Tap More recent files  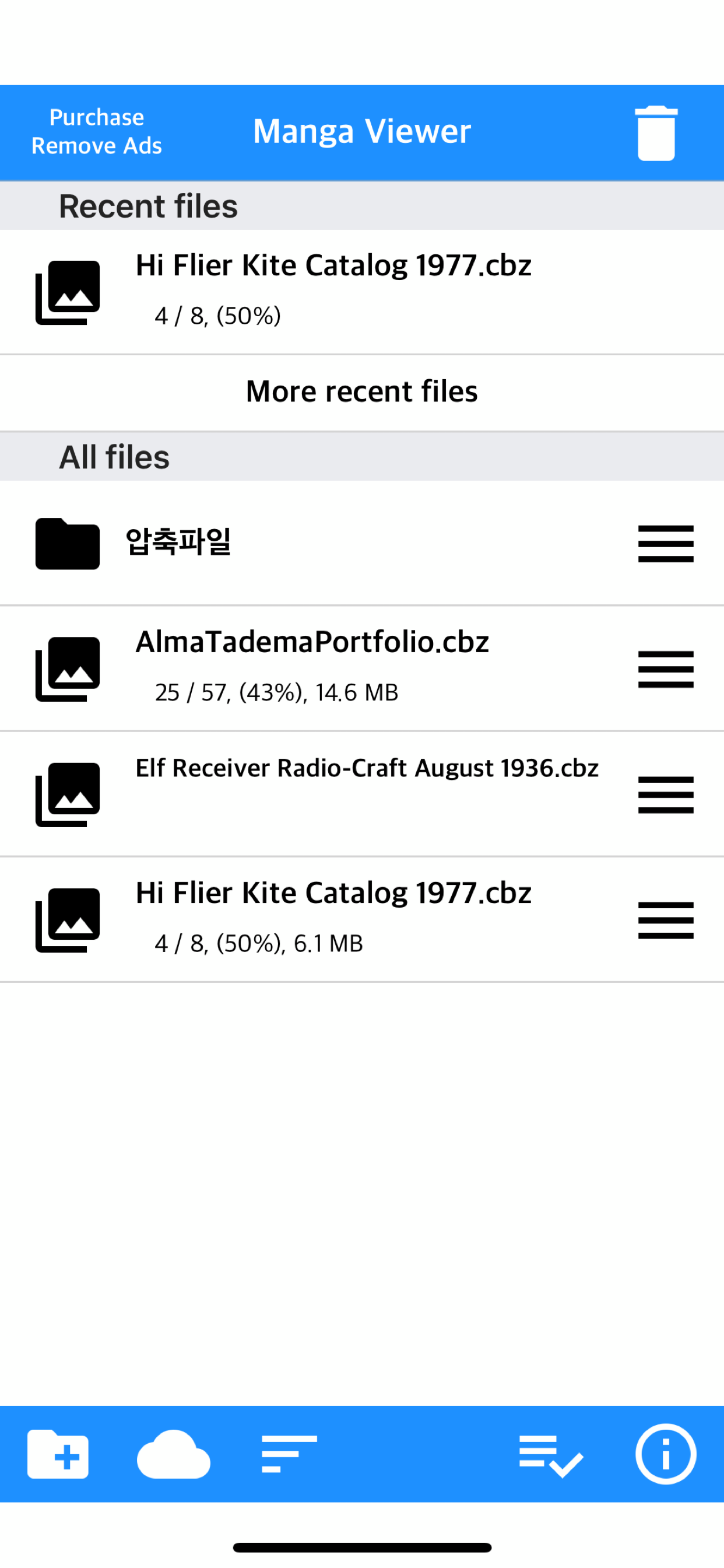(x=362, y=391)
